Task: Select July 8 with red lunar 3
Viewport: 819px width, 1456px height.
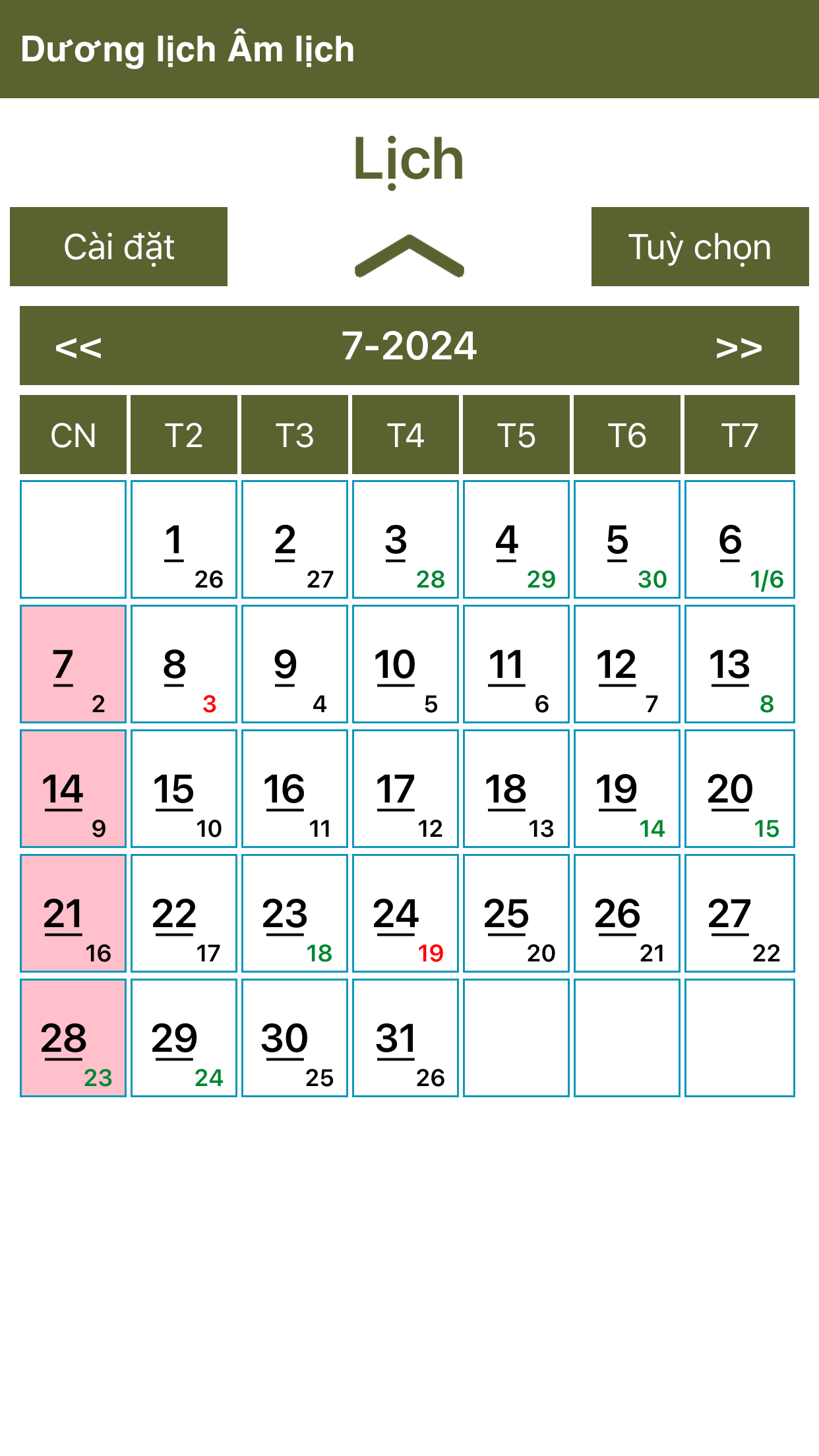Action: tap(183, 664)
